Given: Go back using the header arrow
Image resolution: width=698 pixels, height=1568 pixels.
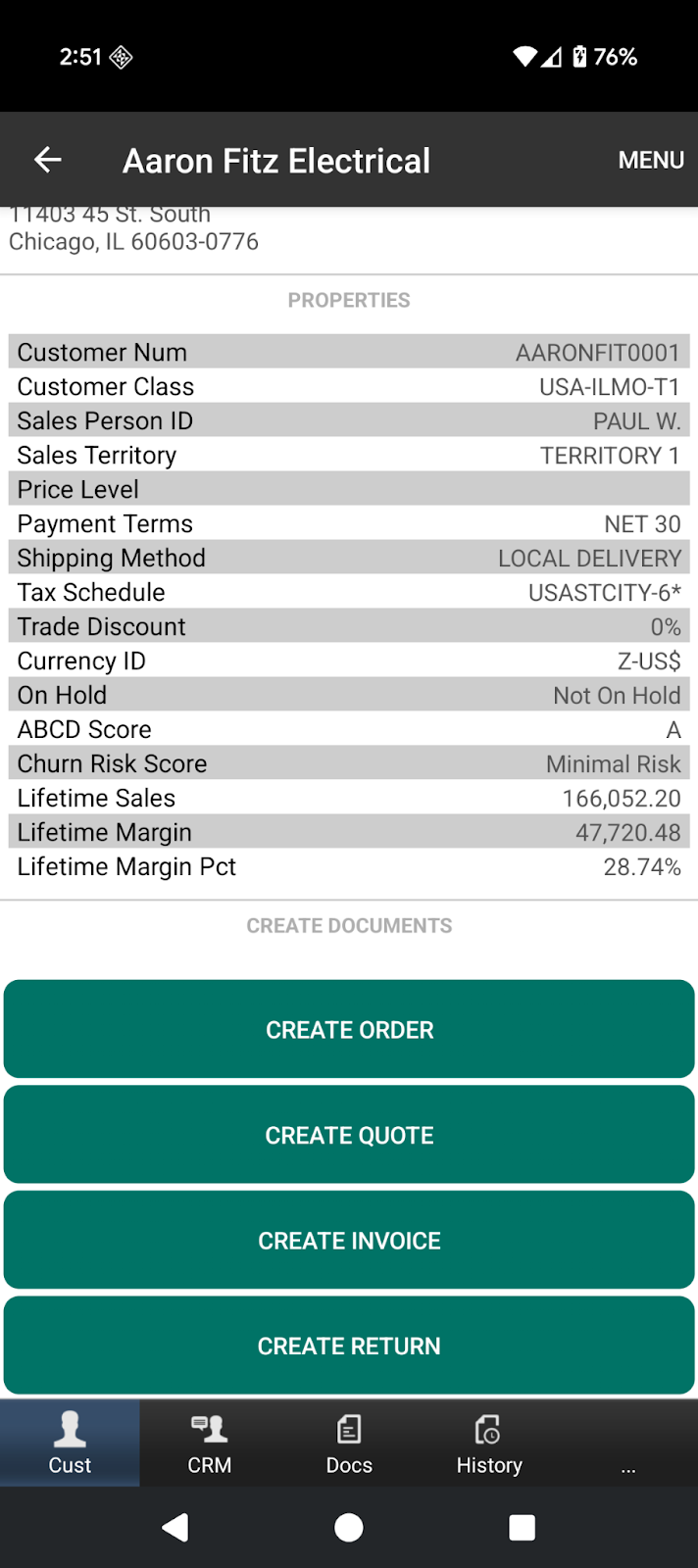Looking at the screenshot, I should [x=48, y=160].
